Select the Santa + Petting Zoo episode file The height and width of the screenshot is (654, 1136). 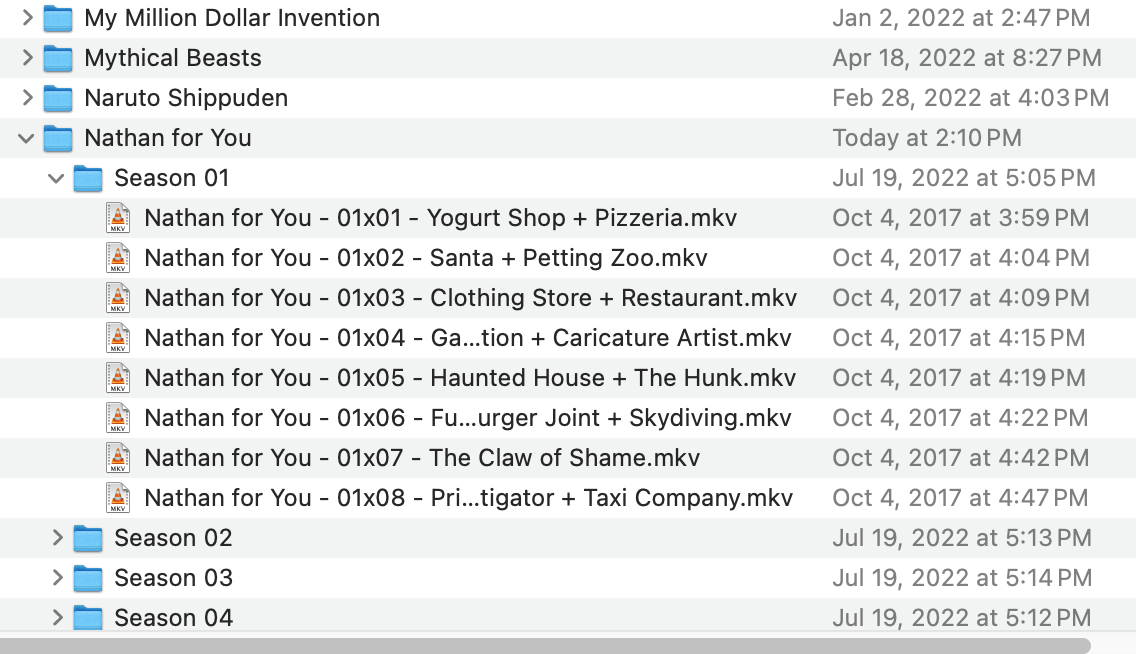coord(425,258)
